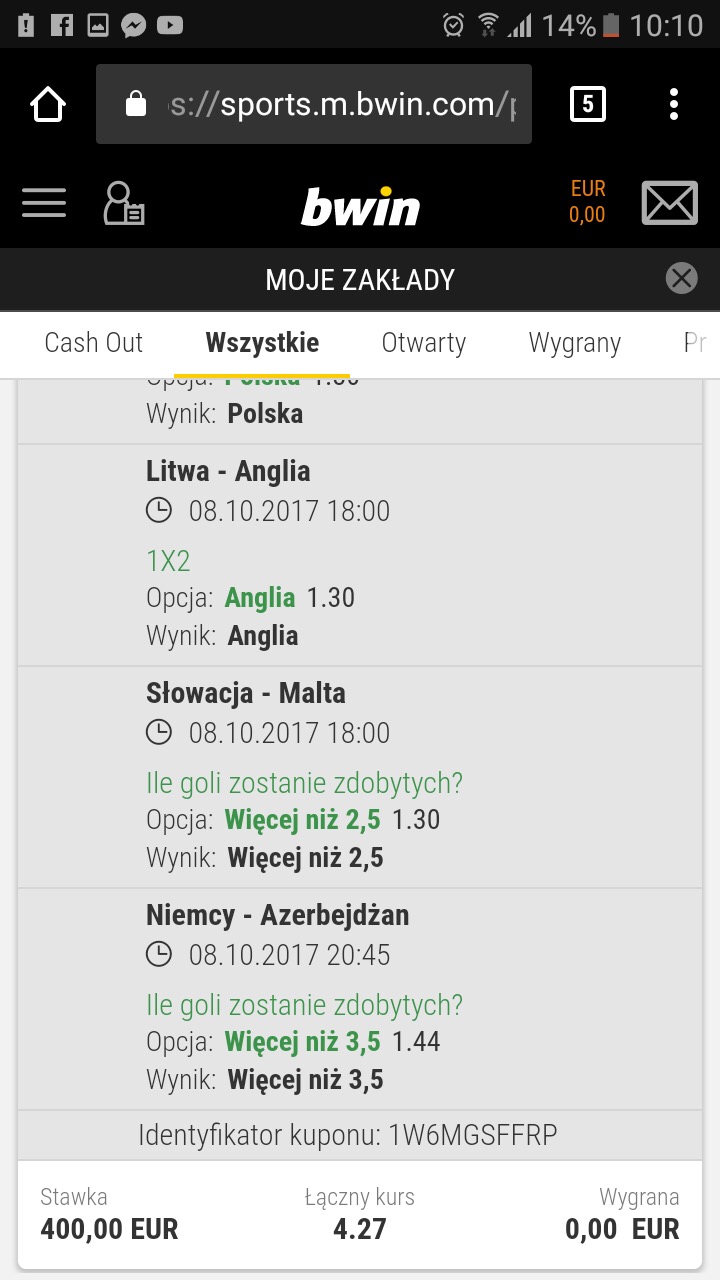
Task: Tap the EUR 0,00 balance
Action: coord(588,201)
